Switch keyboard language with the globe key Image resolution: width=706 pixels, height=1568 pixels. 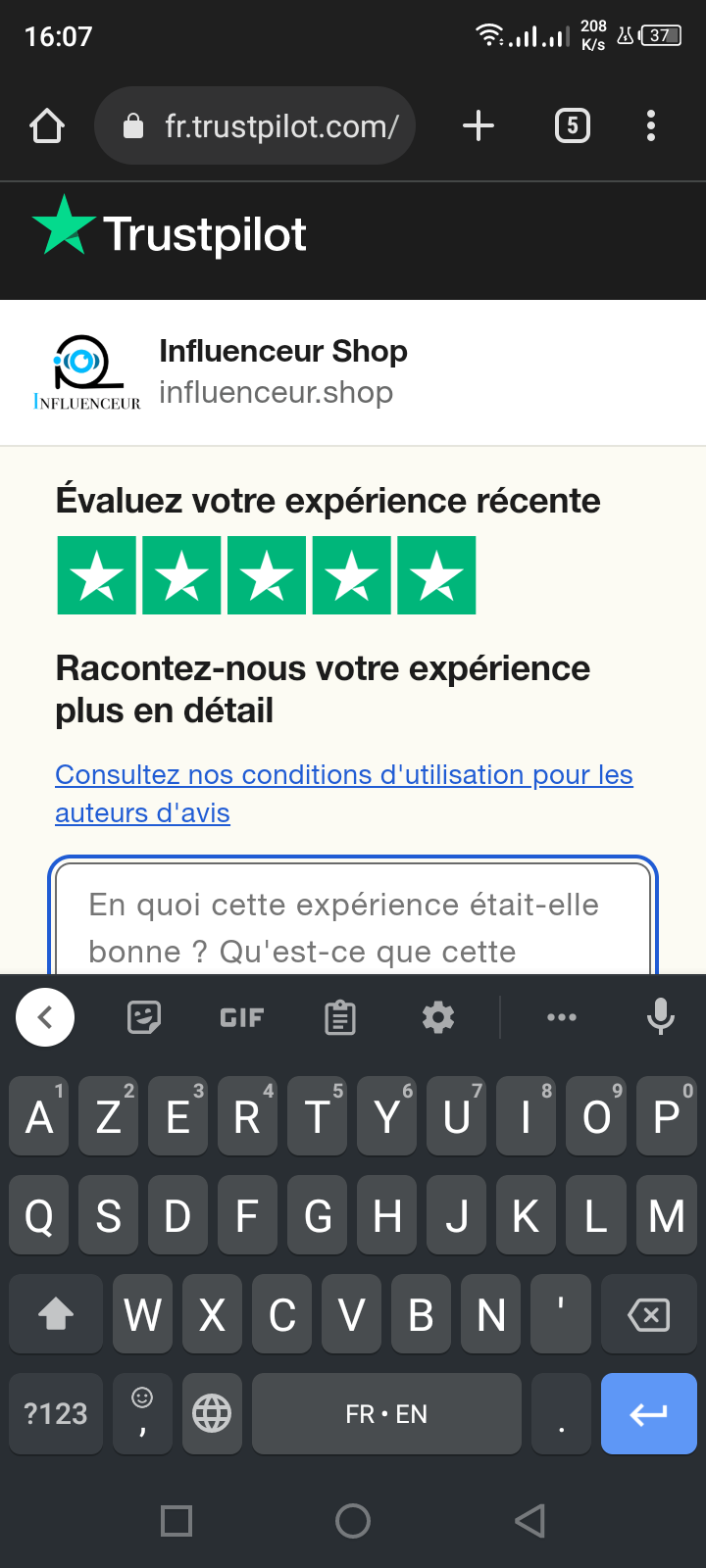coord(212,1413)
